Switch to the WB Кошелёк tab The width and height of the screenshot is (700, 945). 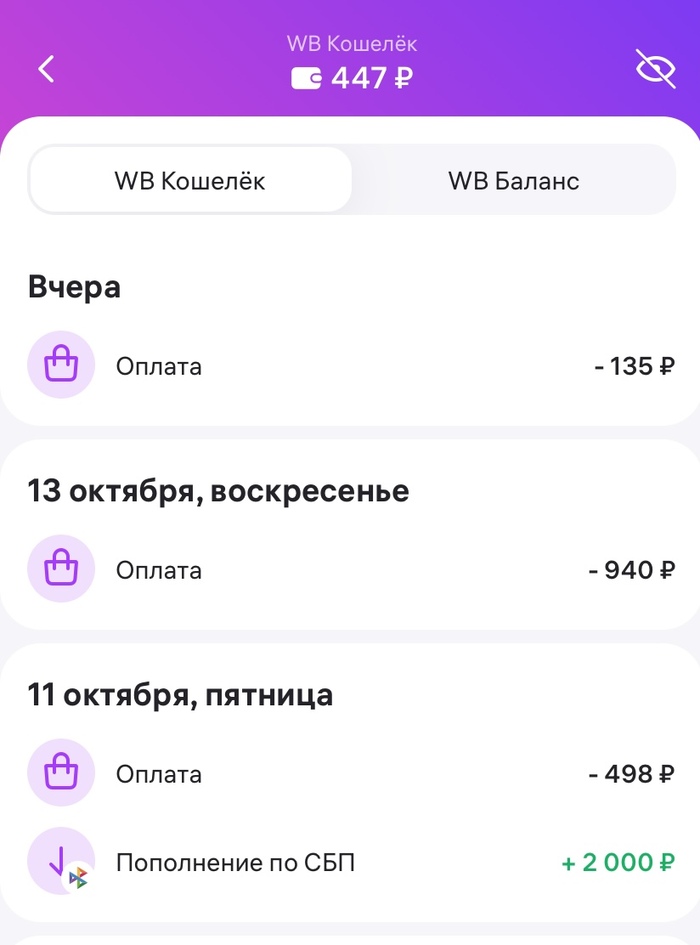pos(190,181)
